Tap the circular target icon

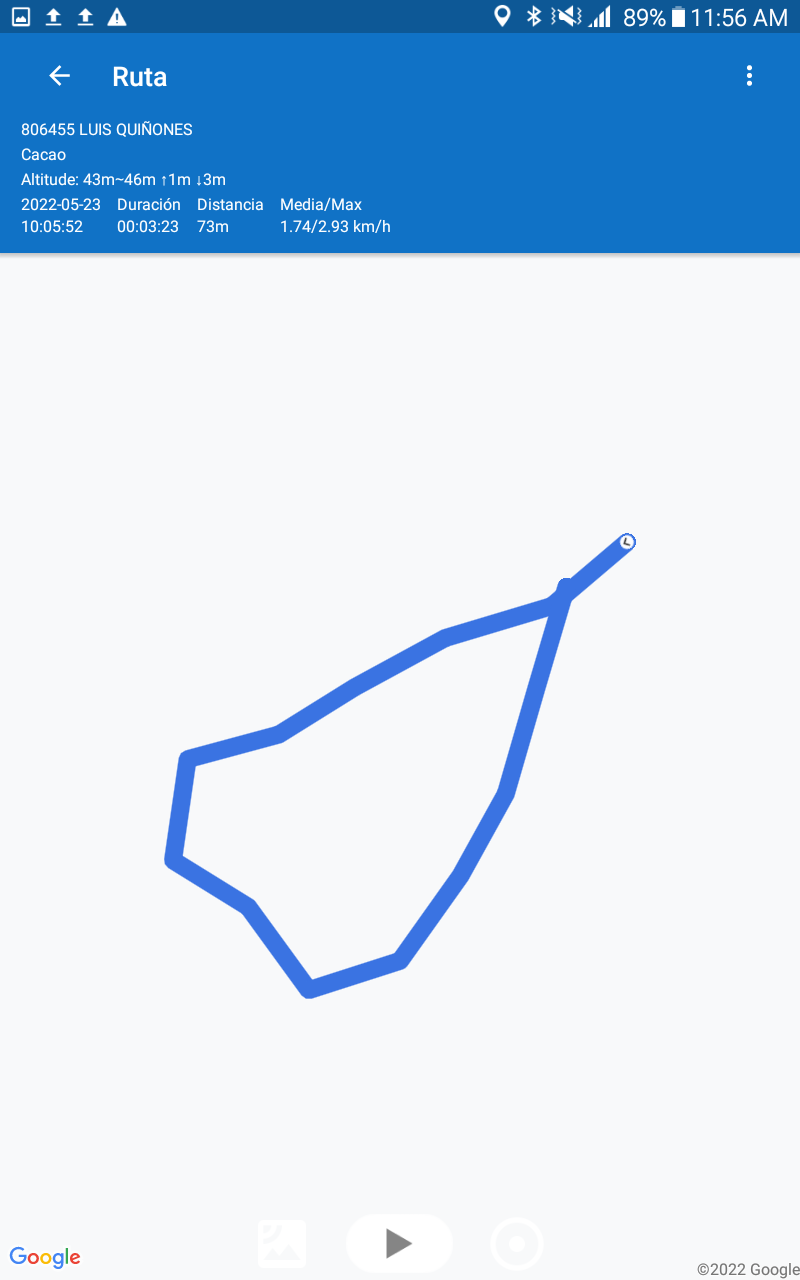pos(517,1244)
